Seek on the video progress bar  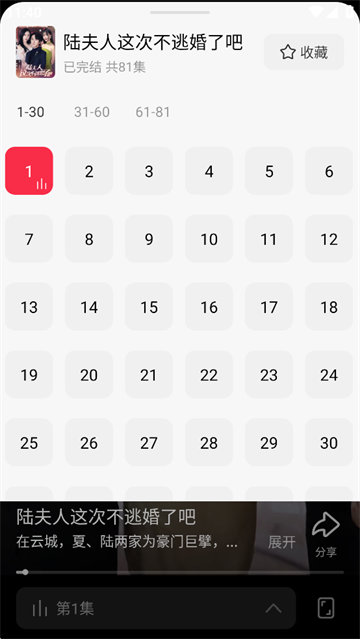[x=180, y=572]
